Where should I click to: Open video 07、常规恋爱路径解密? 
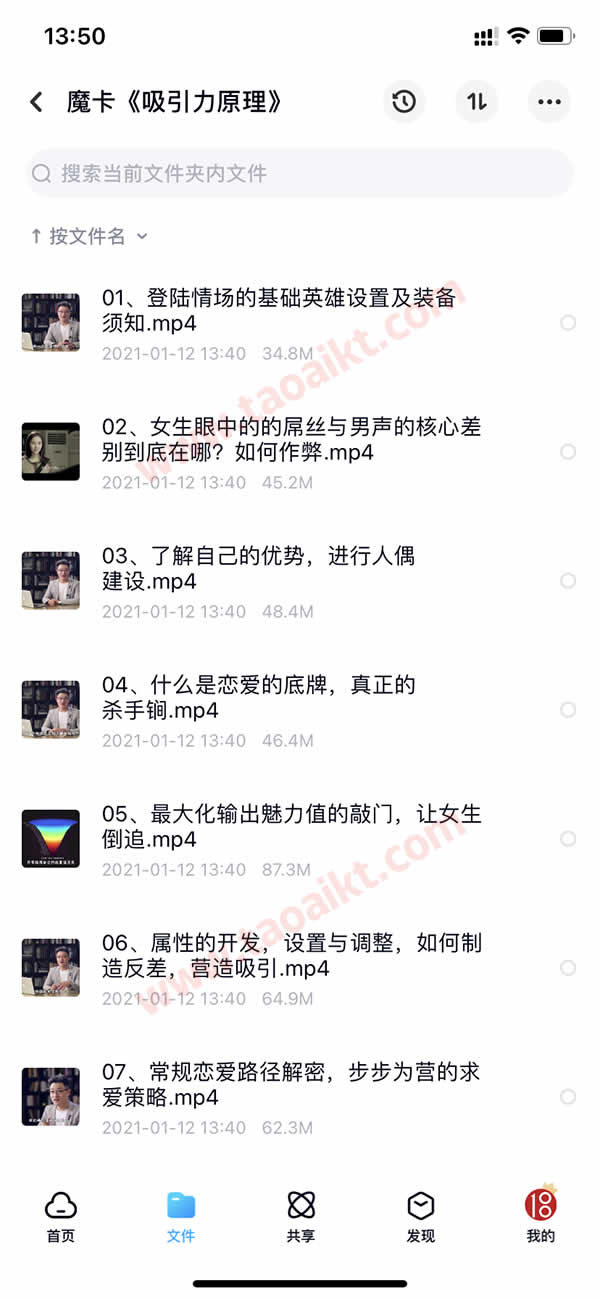point(290,1086)
